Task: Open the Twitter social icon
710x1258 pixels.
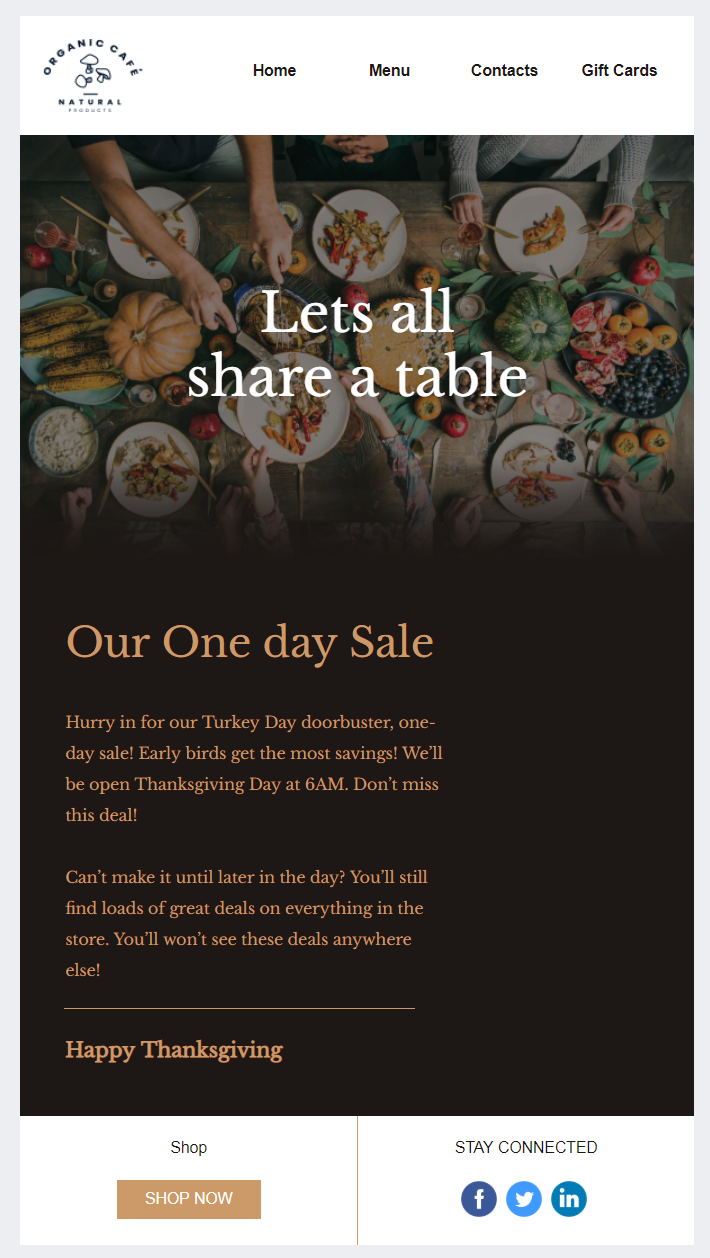Action: pos(524,1198)
